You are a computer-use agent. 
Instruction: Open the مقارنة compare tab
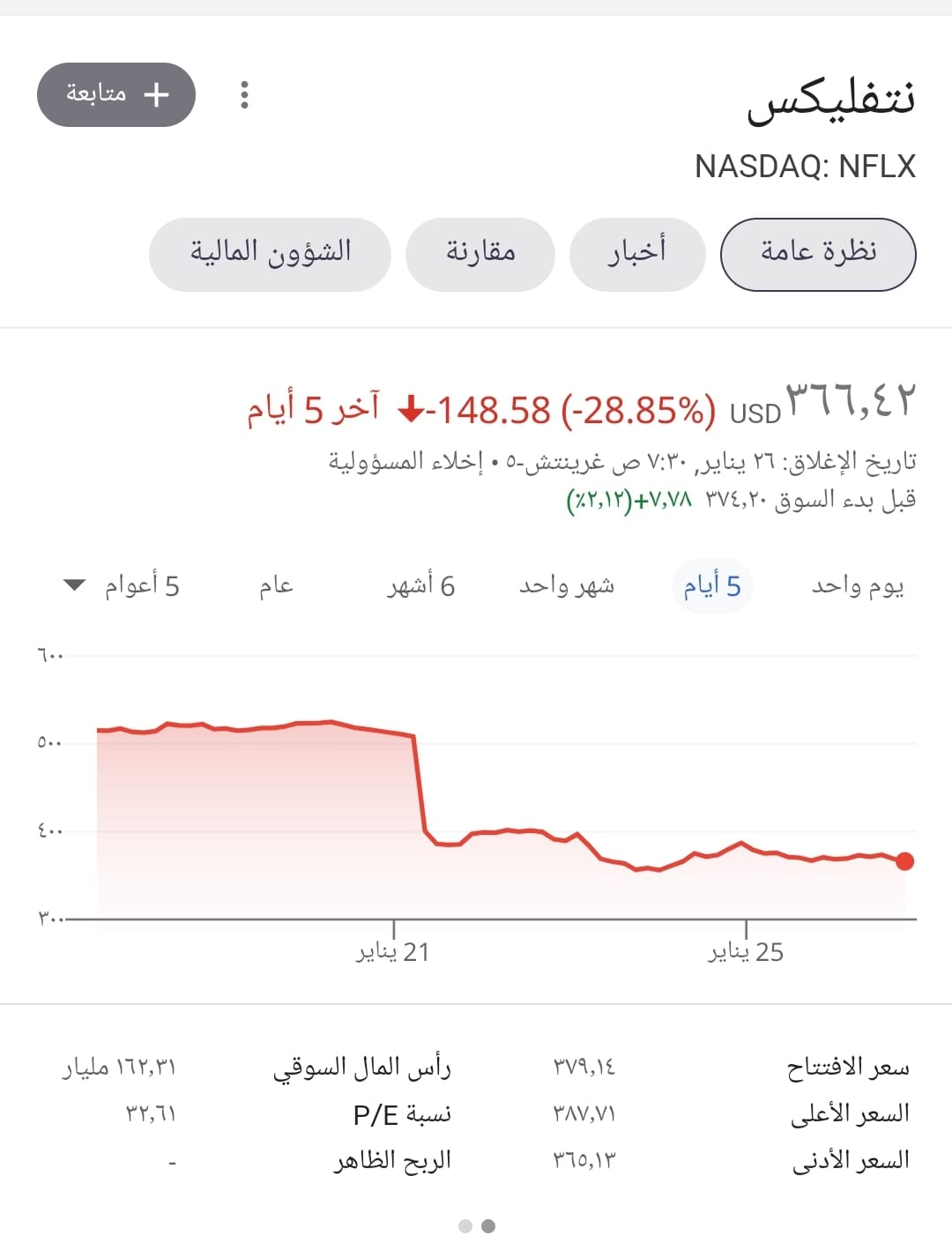[x=480, y=254]
